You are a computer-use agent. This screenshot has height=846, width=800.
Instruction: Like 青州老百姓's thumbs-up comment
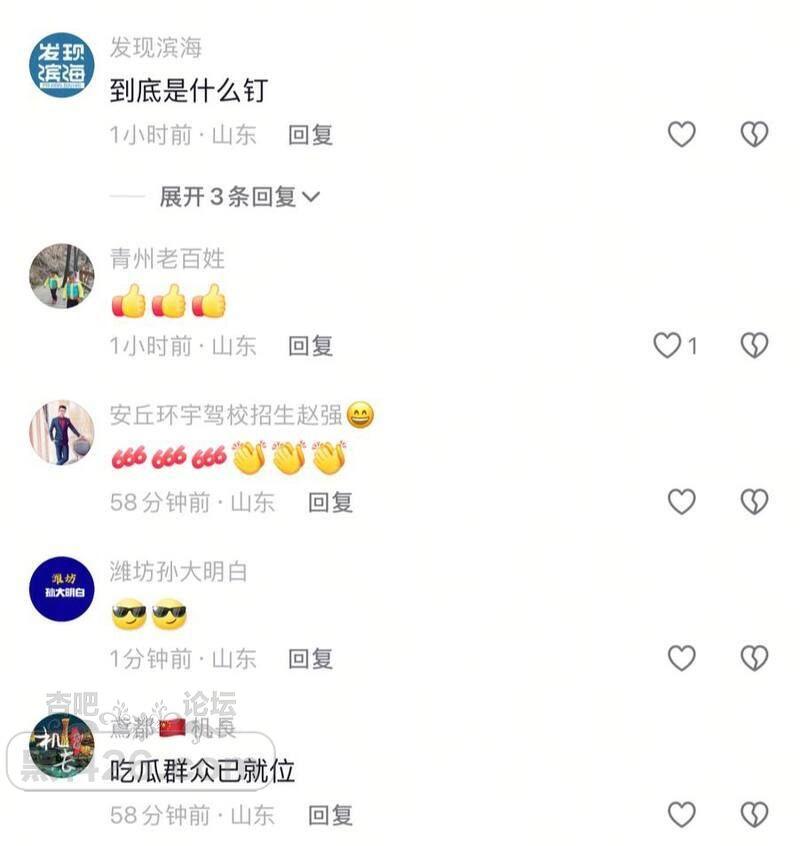667,346
